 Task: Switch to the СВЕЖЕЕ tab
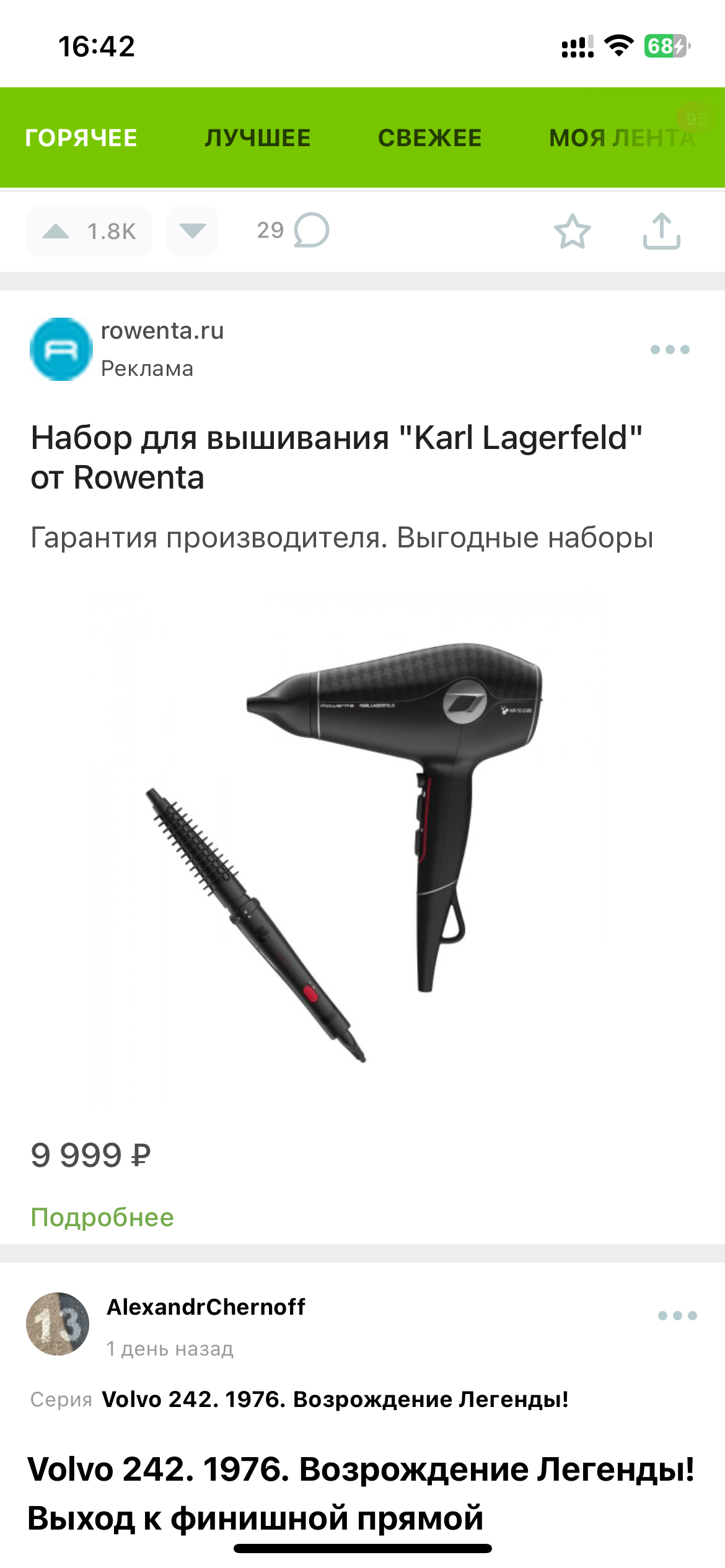click(x=429, y=137)
